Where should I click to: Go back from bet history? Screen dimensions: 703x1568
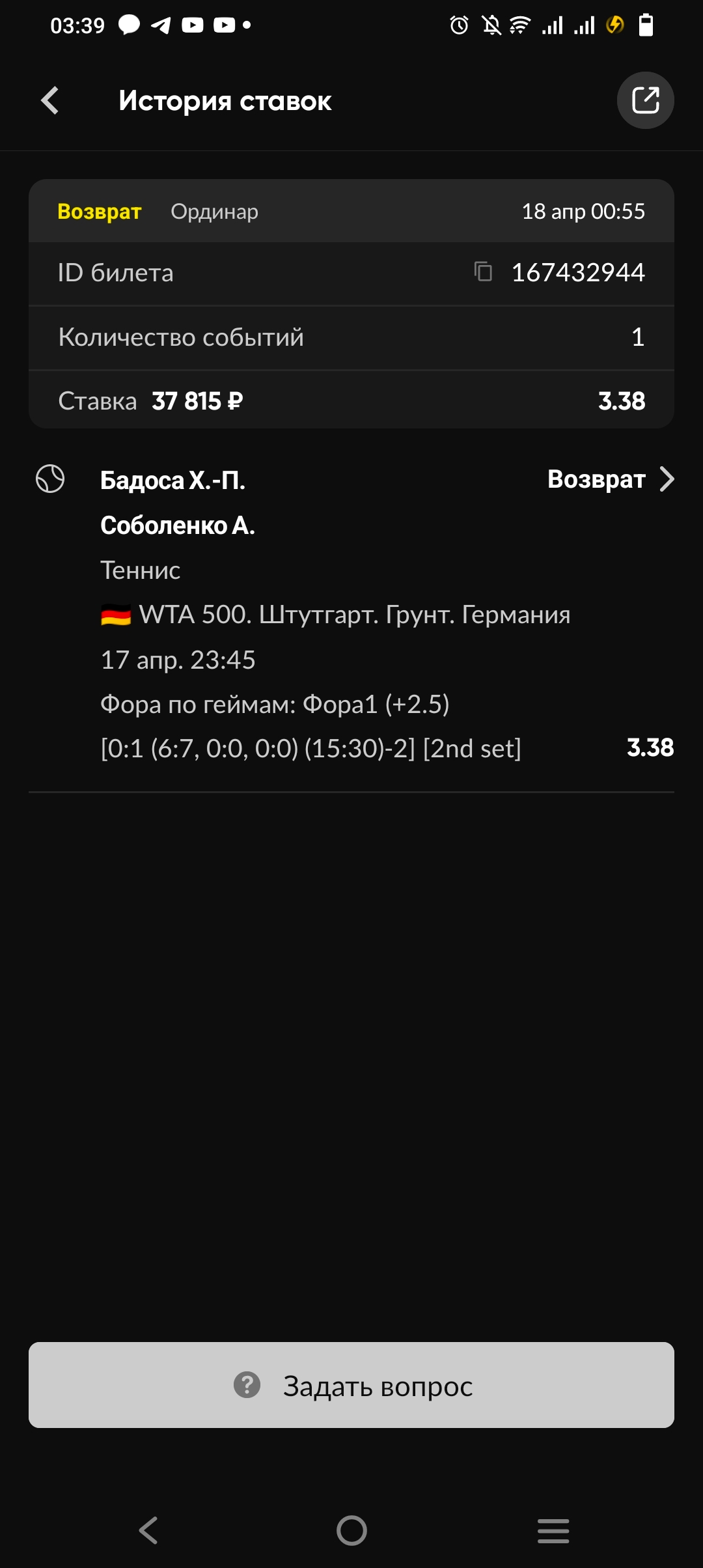pyautogui.click(x=50, y=101)
